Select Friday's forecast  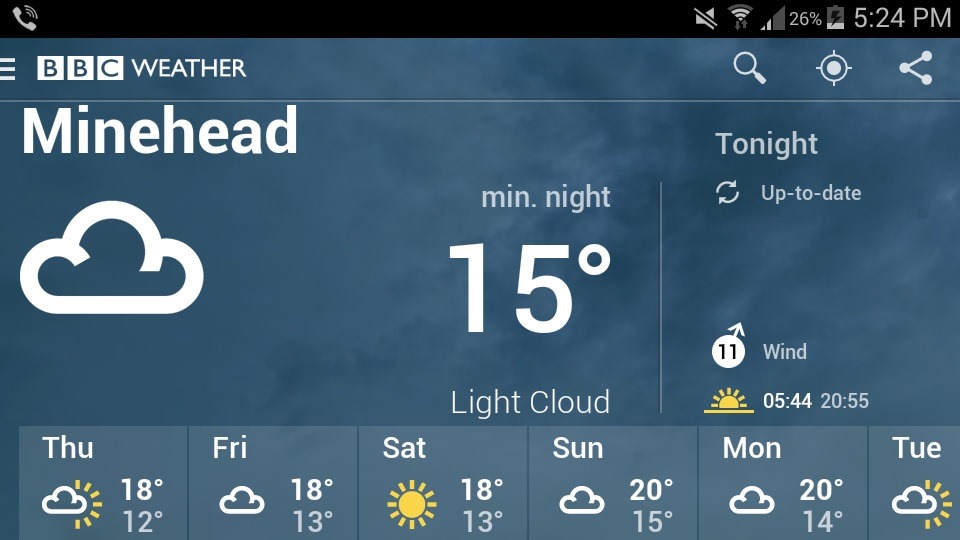272,484
